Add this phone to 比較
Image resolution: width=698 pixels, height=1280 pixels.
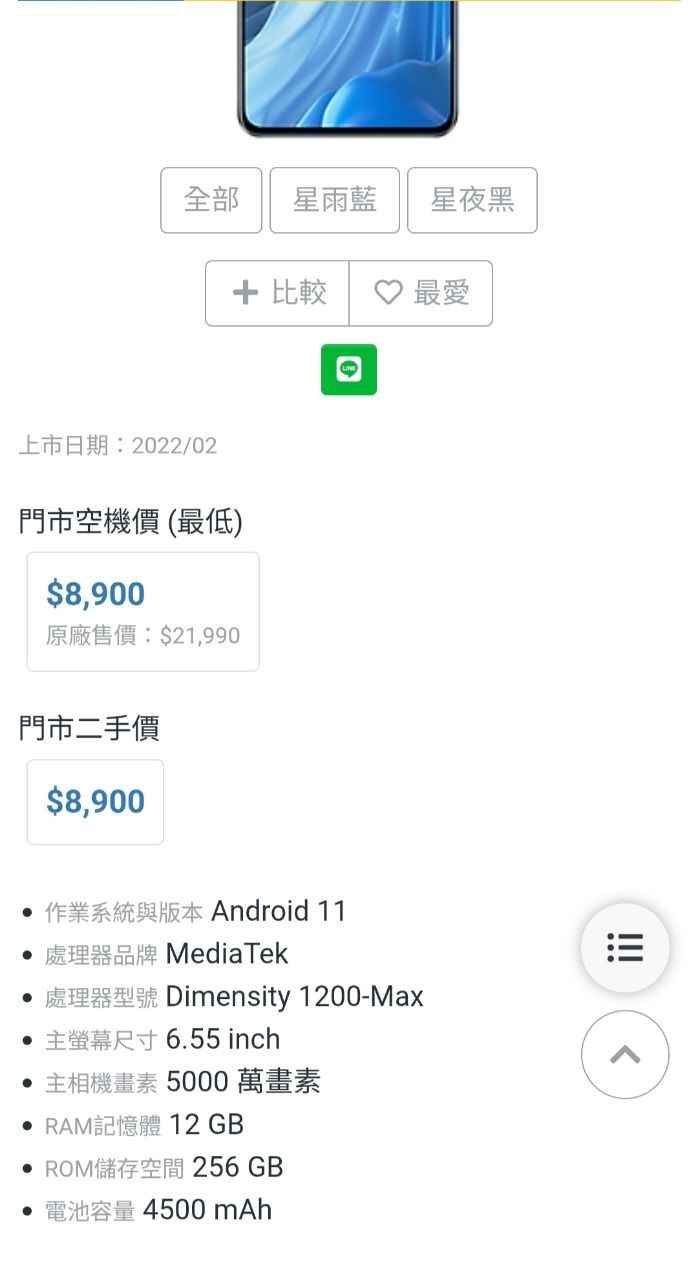tap(278, 293)
